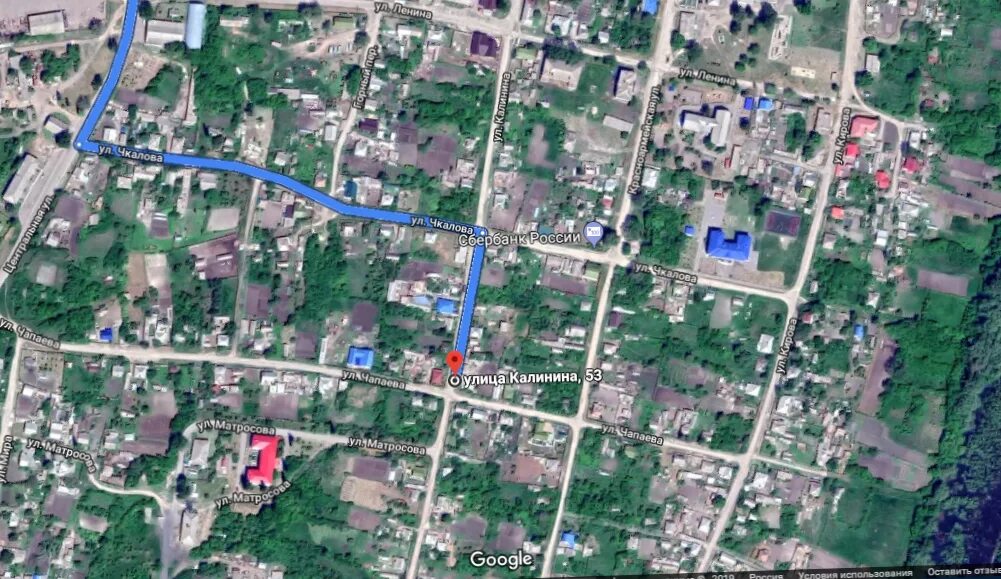Tap the red pin at улица Калинина, 53
Screen dimensions: 1001x579
pos(454,362)
